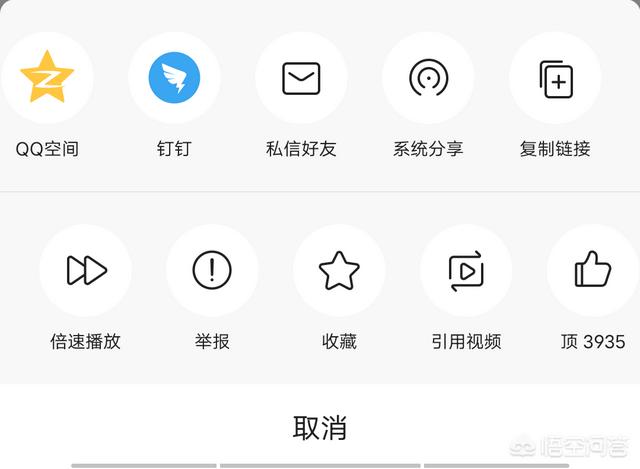The image size is (640, 469).
Task: Like the video with 顶 3935
Action: [x=592, y=270]
